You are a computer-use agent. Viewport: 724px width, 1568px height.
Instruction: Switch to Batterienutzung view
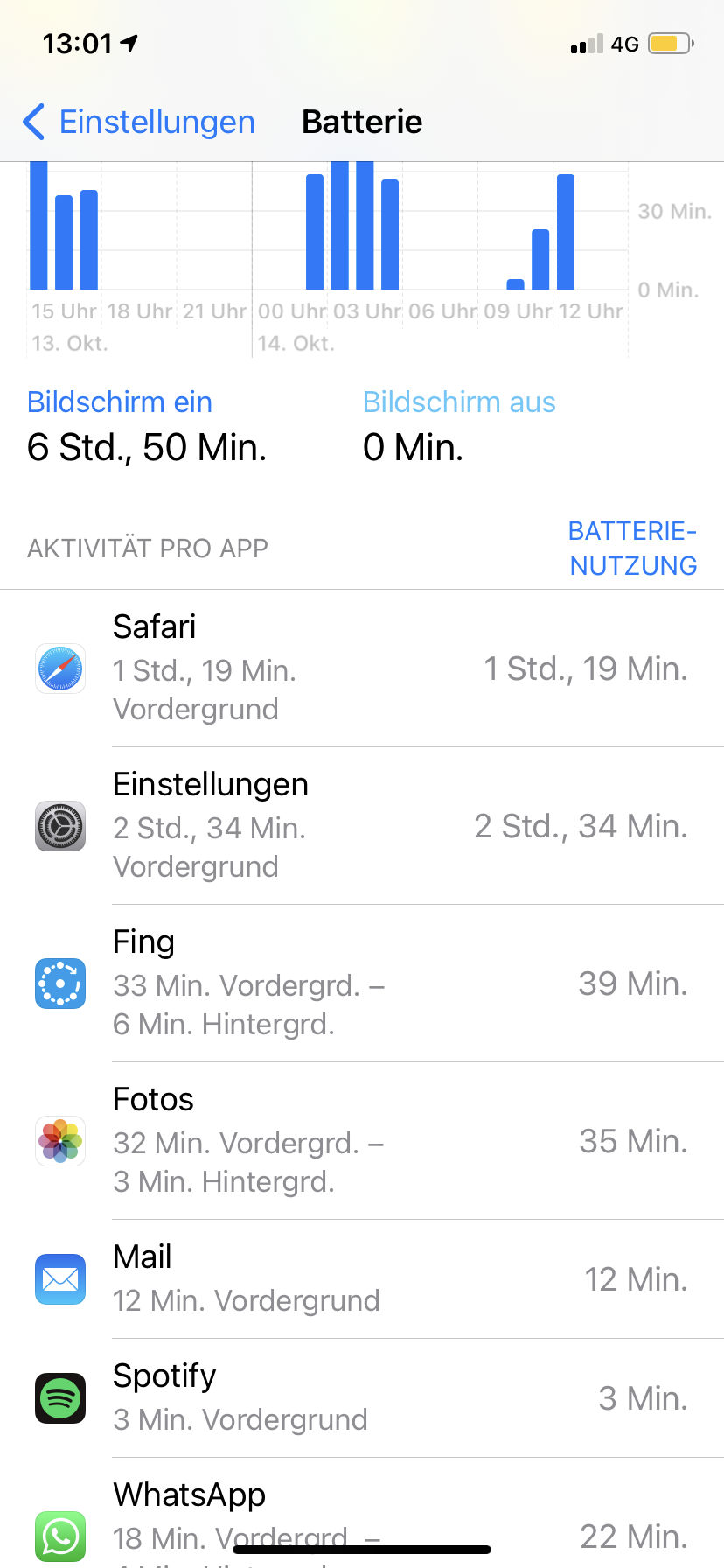[632, 549]
